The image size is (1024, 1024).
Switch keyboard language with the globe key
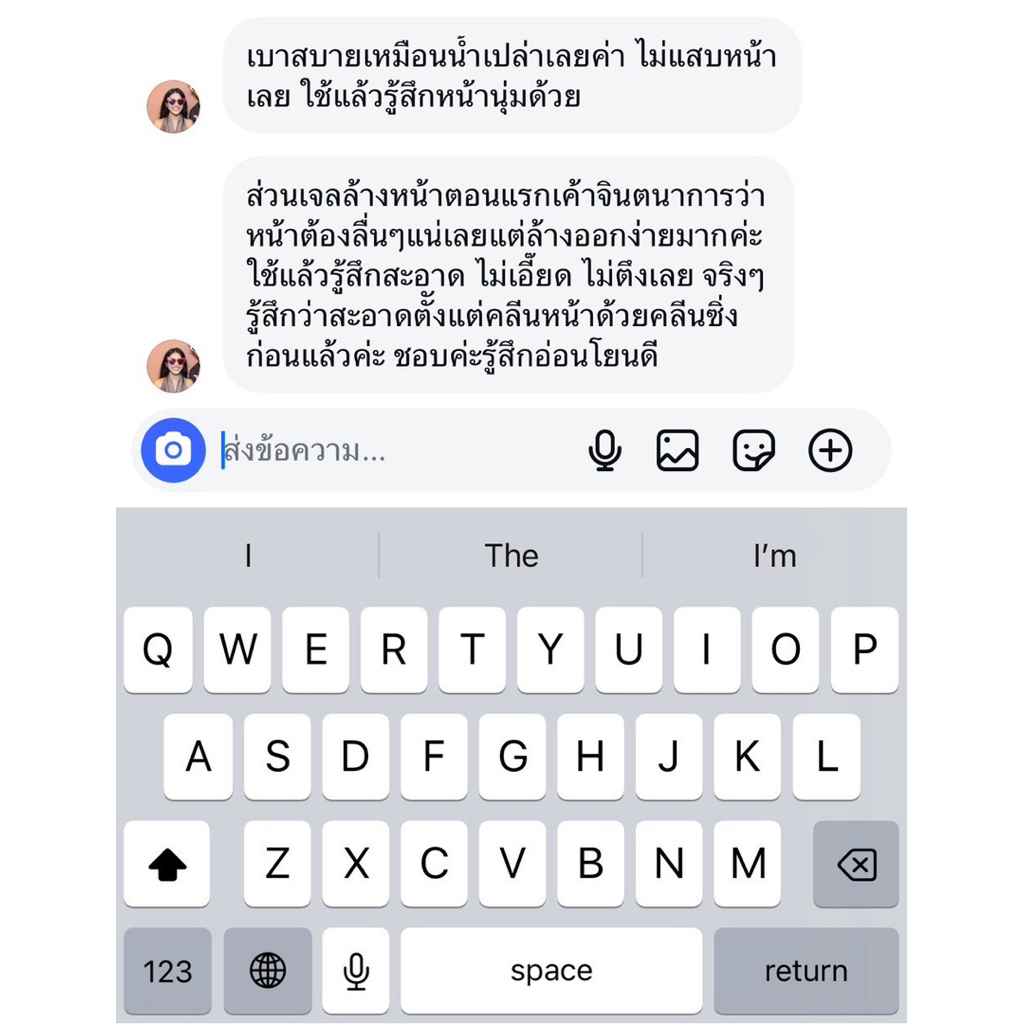click(x=268, y=970)
